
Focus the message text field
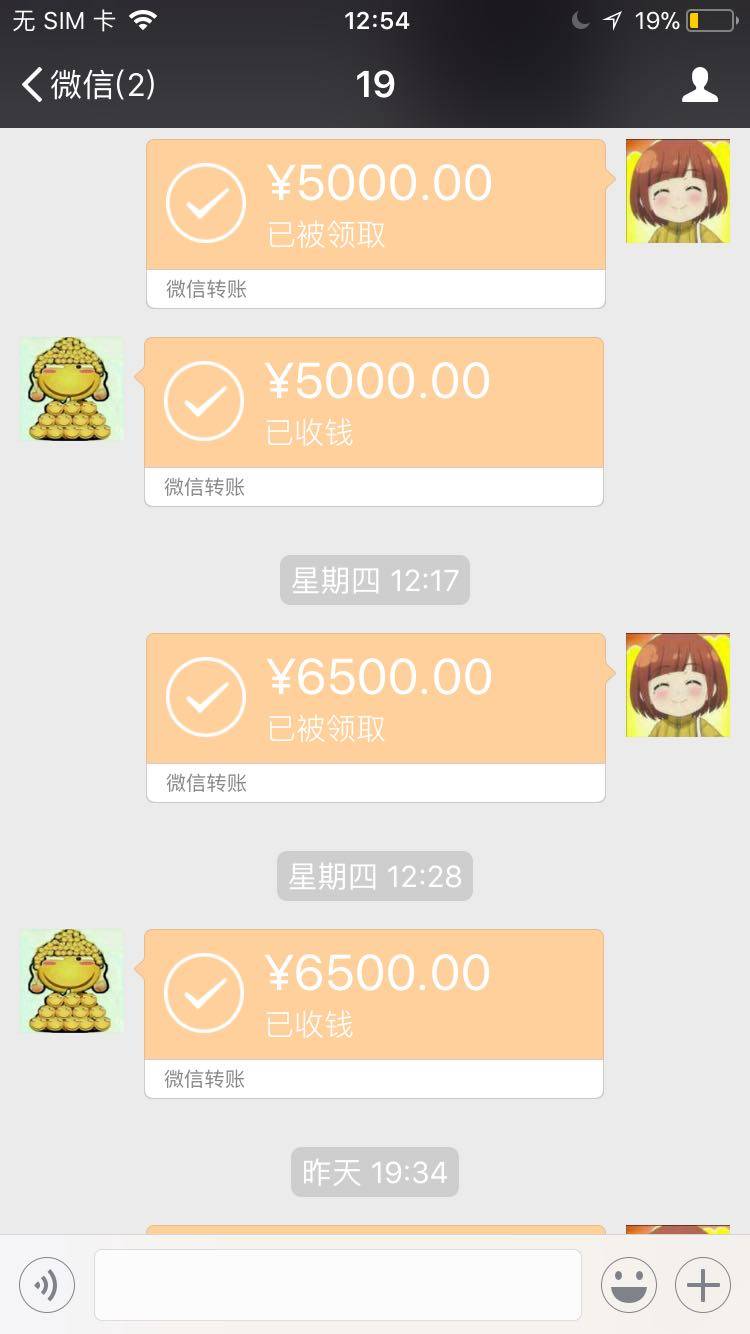click(338, 1284)
